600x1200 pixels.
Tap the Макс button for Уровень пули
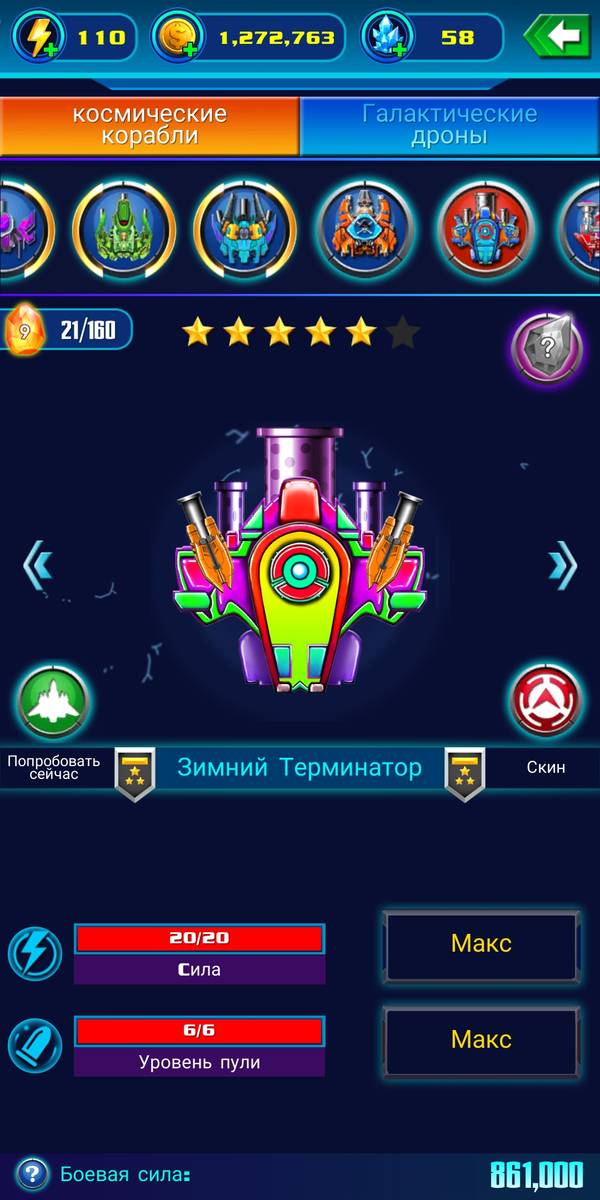pyautogui.click(x=481, y=1041)
